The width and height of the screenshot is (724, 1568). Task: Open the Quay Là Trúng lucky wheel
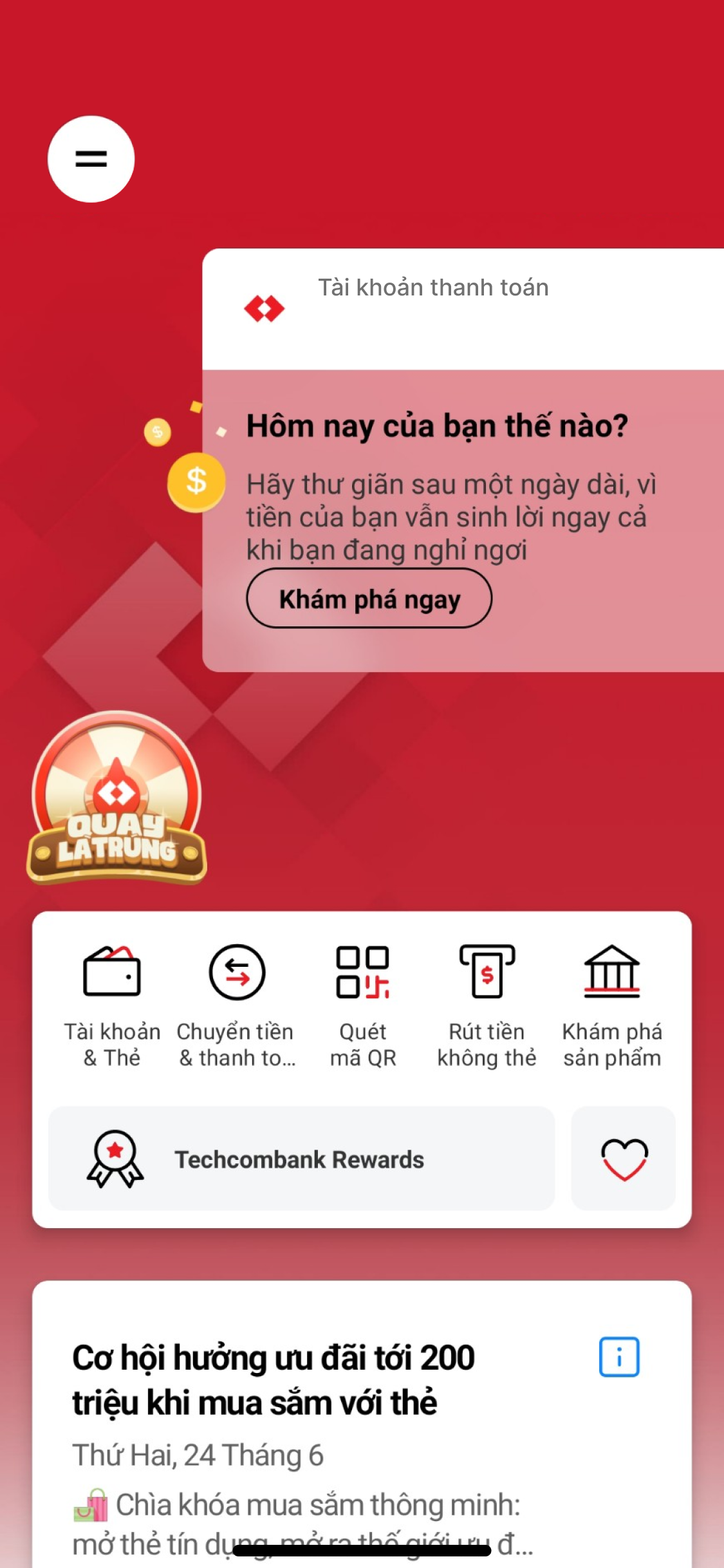(116, 798)
